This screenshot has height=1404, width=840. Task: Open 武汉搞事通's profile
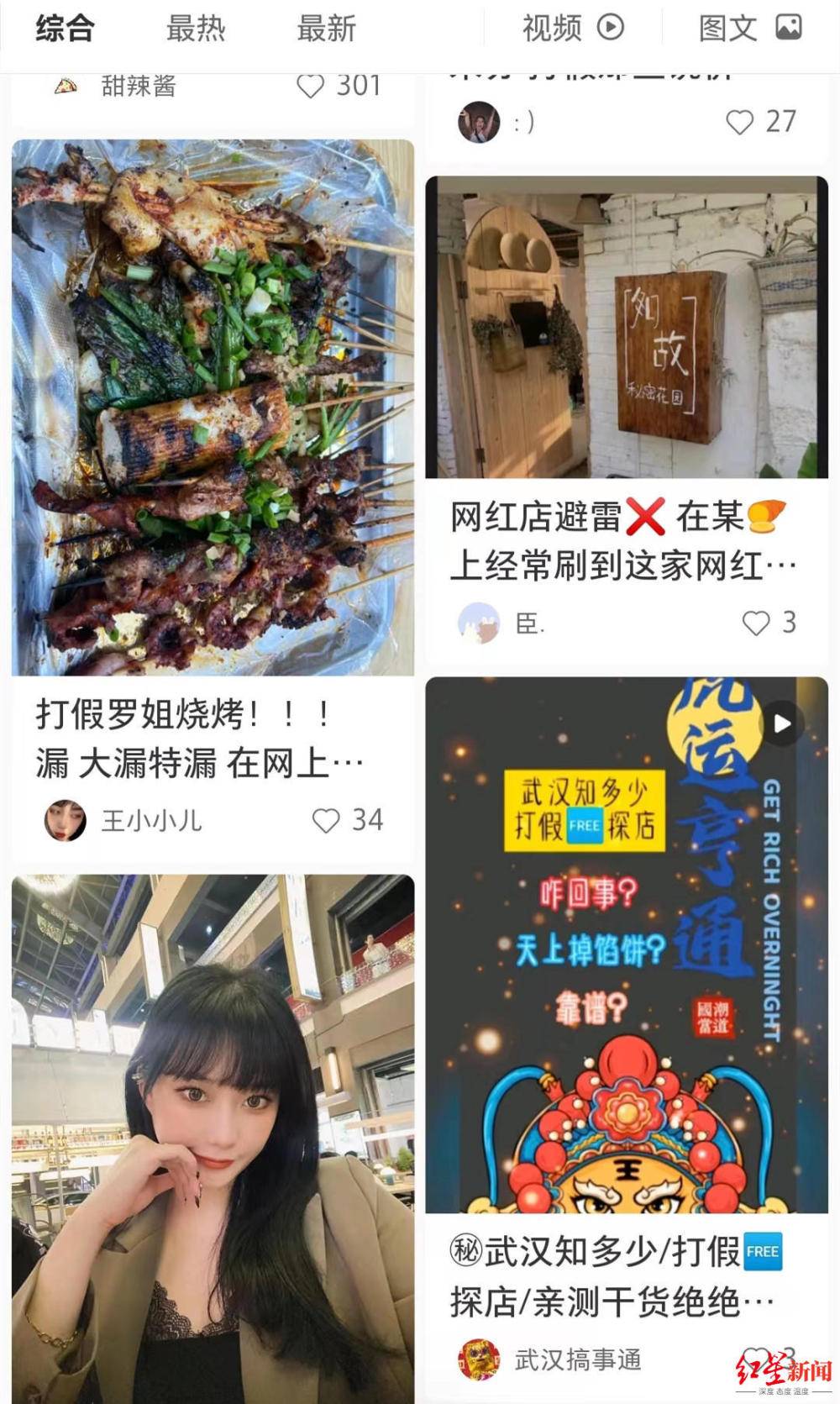480,1359
